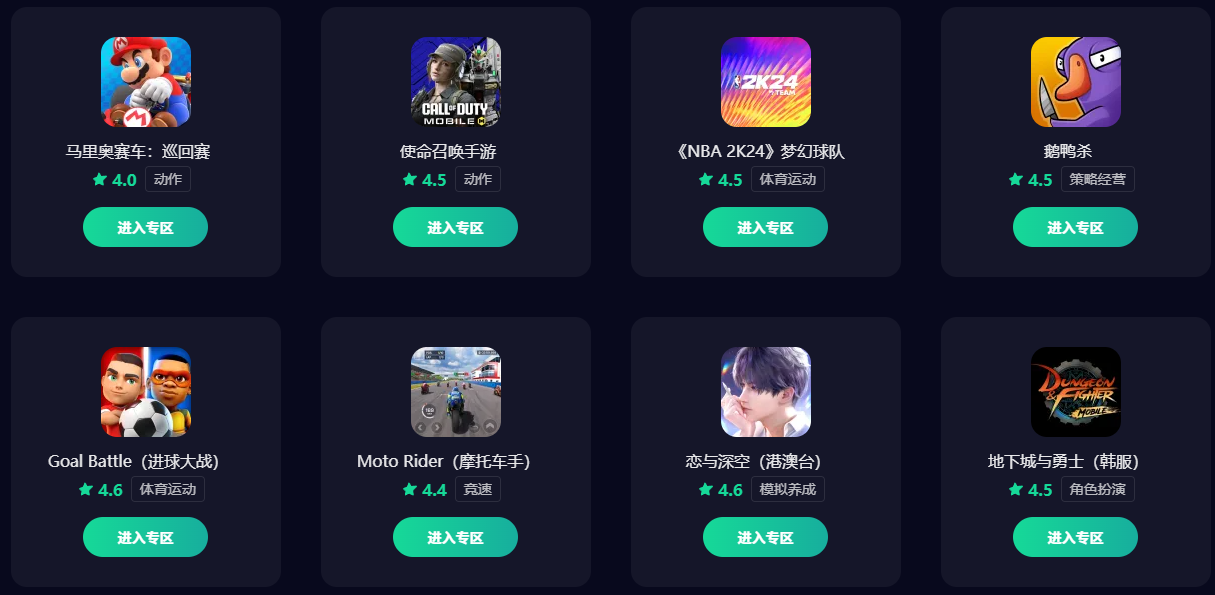Enter the Moto Rider（摩托车手）zone

(x=455, y=537)
